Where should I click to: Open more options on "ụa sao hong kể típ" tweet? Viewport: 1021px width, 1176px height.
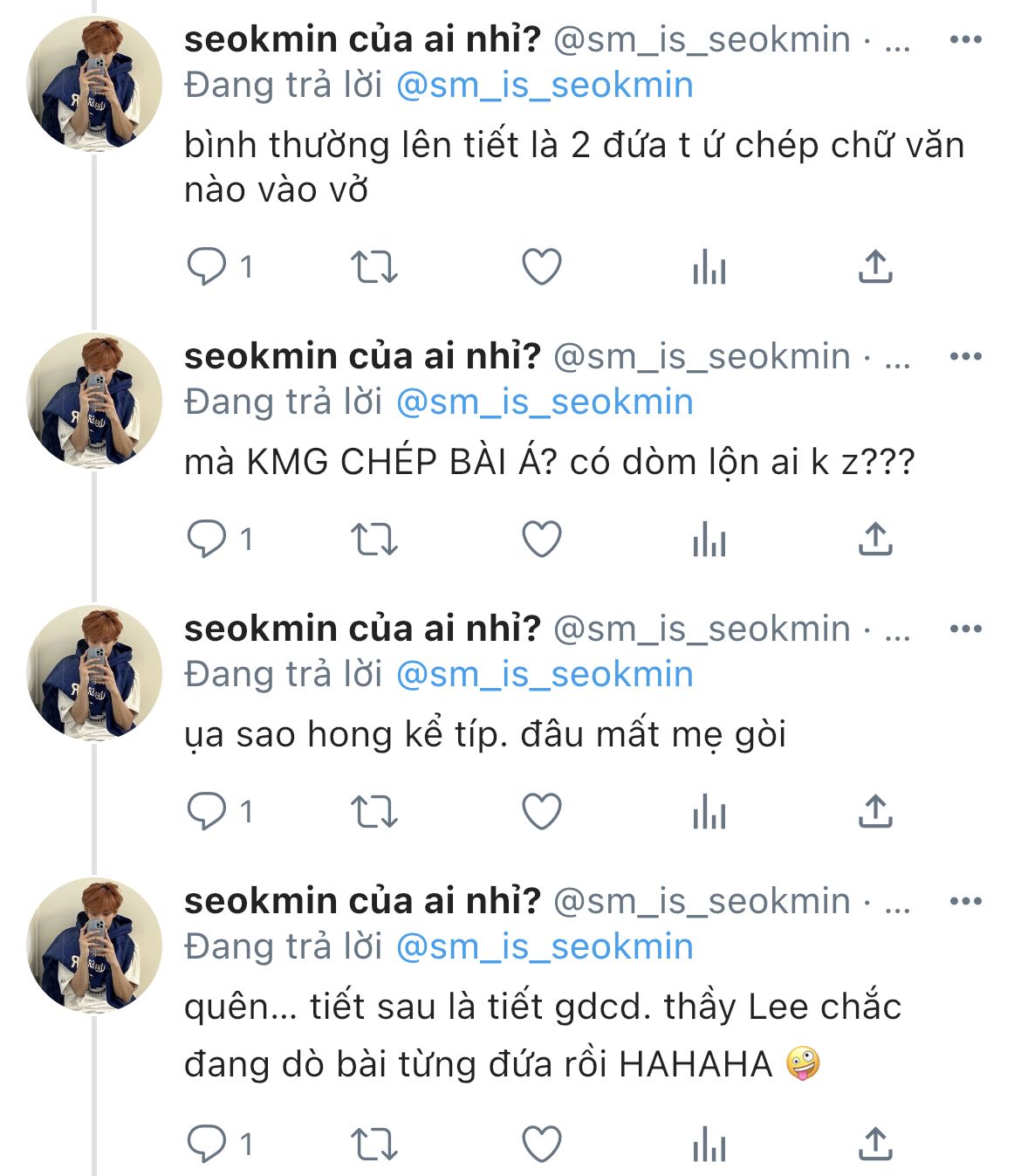(965, 629)
